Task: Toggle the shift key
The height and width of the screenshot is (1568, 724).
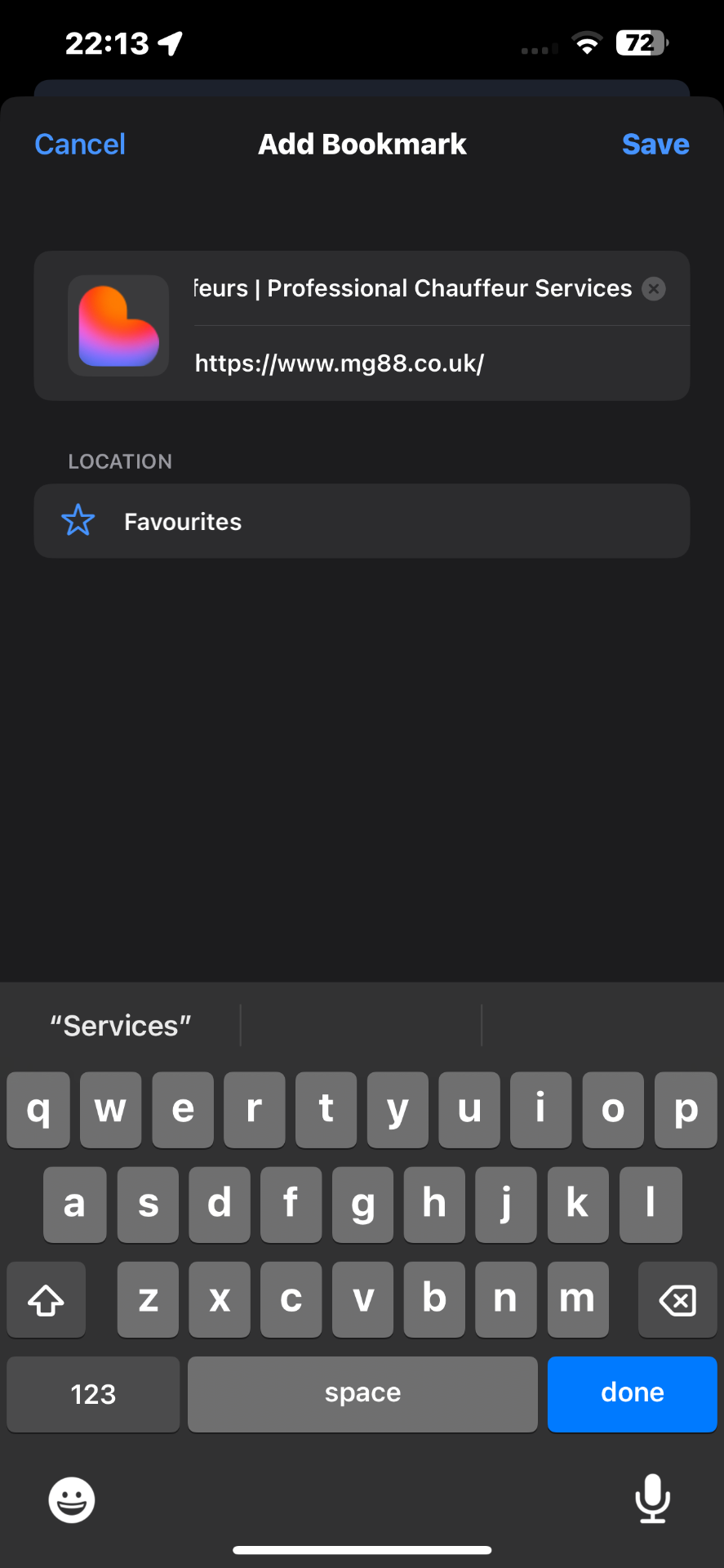Action: pyautogui.click(x=47, y=1300)
